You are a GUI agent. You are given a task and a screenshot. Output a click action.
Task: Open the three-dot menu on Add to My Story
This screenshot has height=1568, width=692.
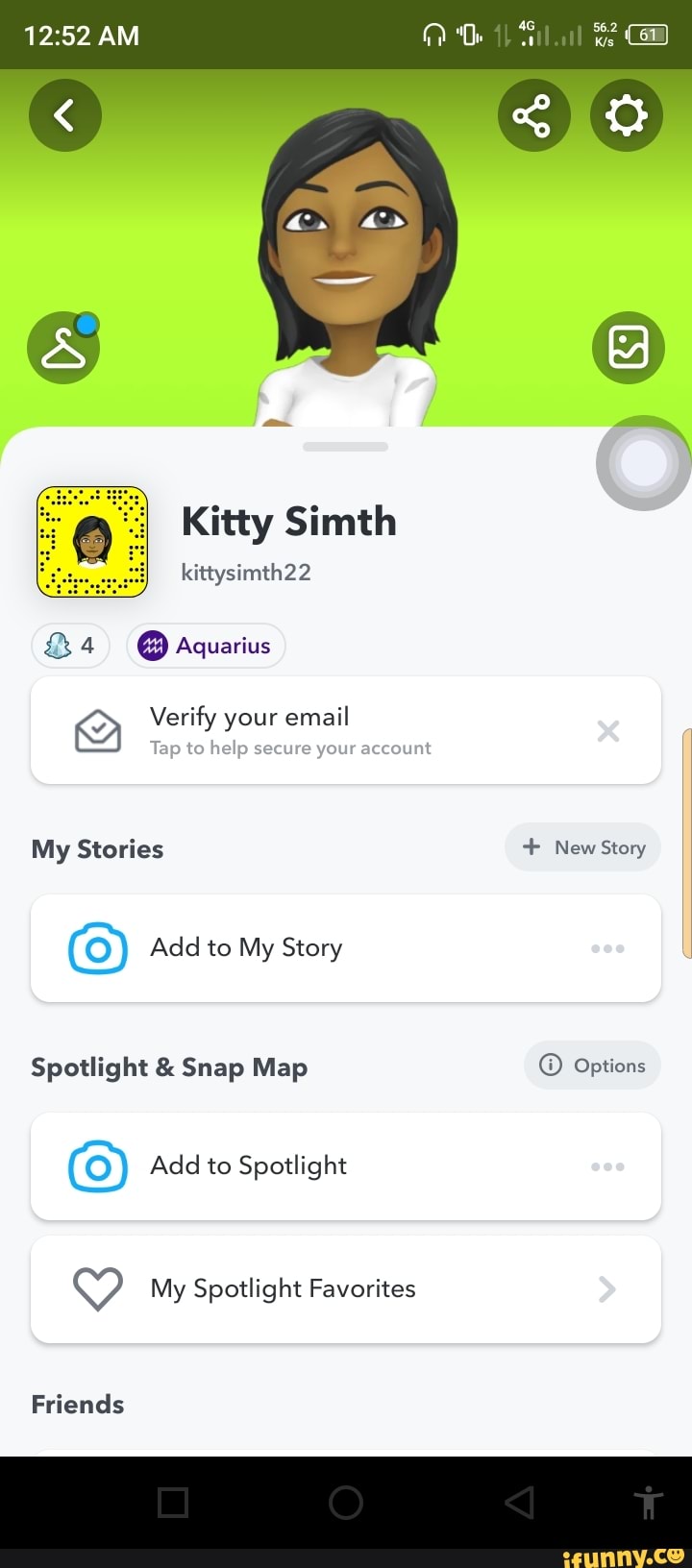click(x=607, y=948)
